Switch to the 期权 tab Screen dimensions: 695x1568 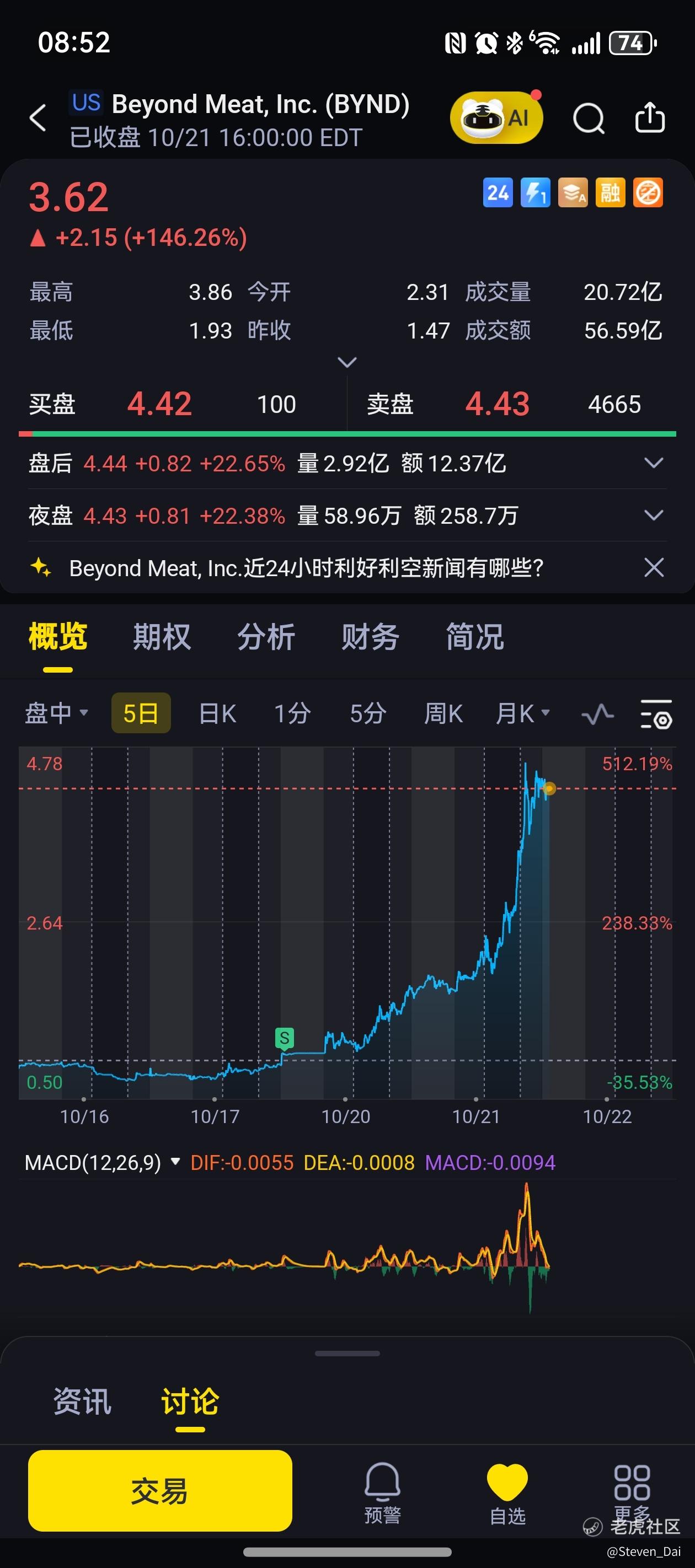click(x=162, y=637)
